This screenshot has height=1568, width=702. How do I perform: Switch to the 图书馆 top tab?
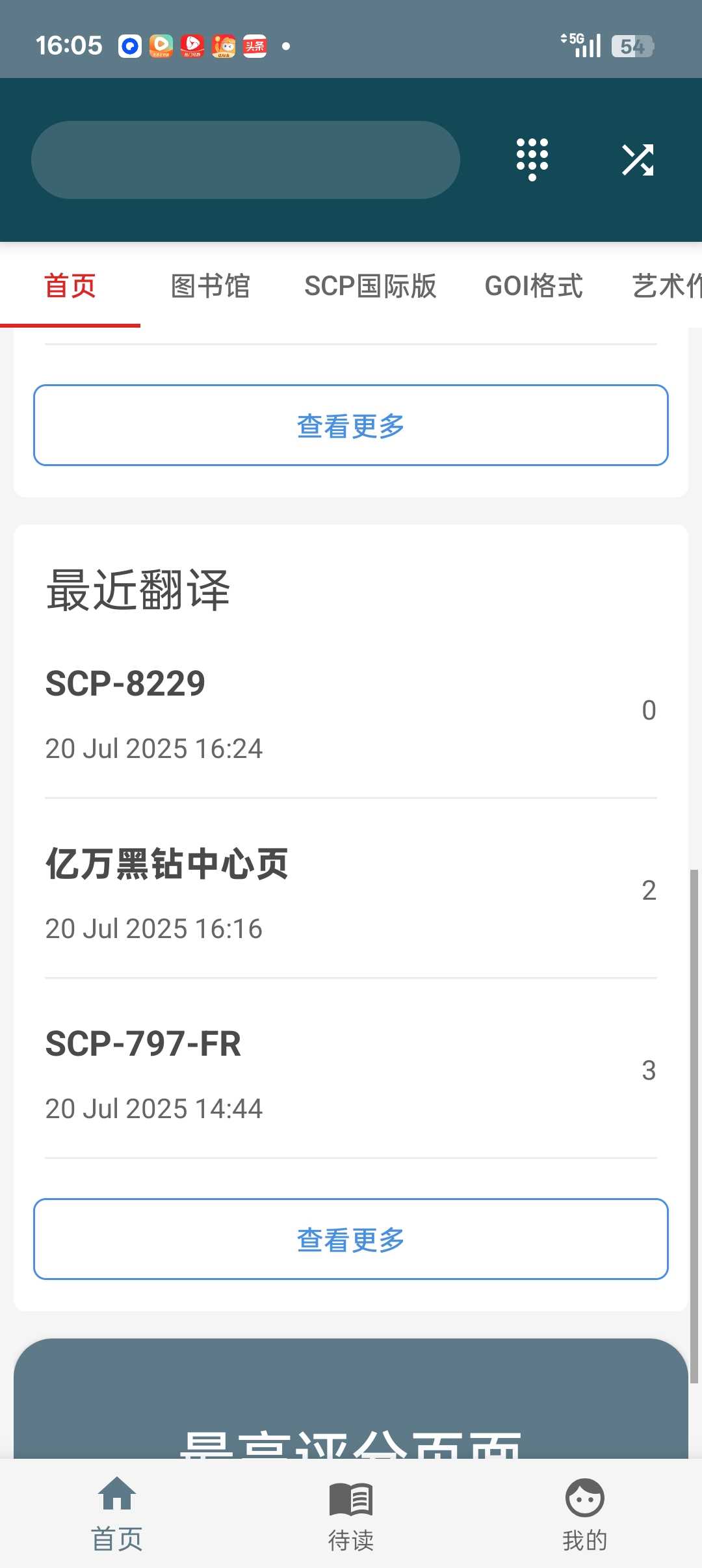pyautogui.click(x=211, y=286)
